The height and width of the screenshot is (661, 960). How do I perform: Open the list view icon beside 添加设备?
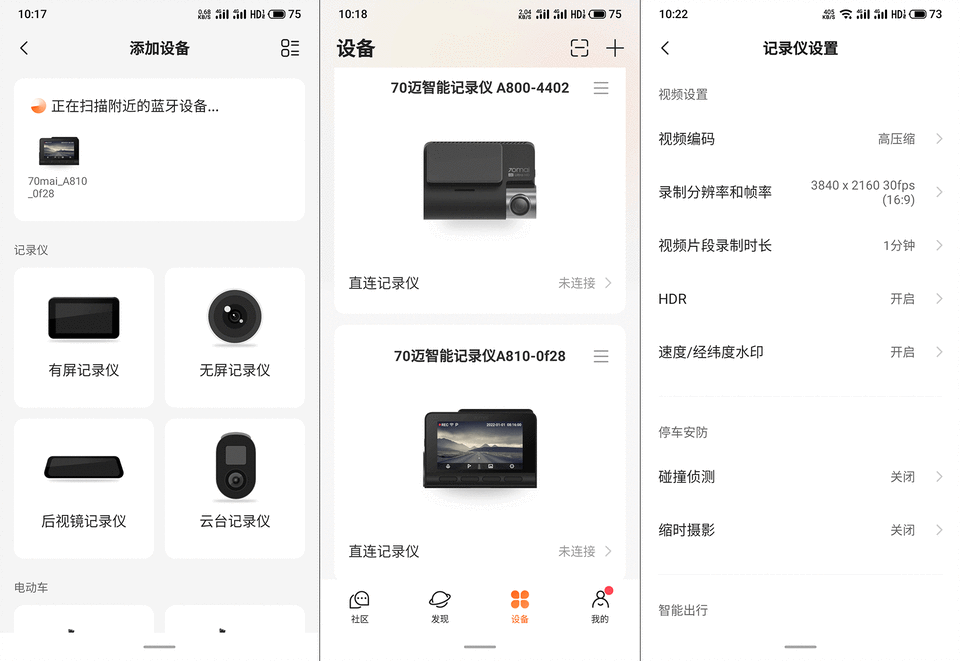click(290, 48)
